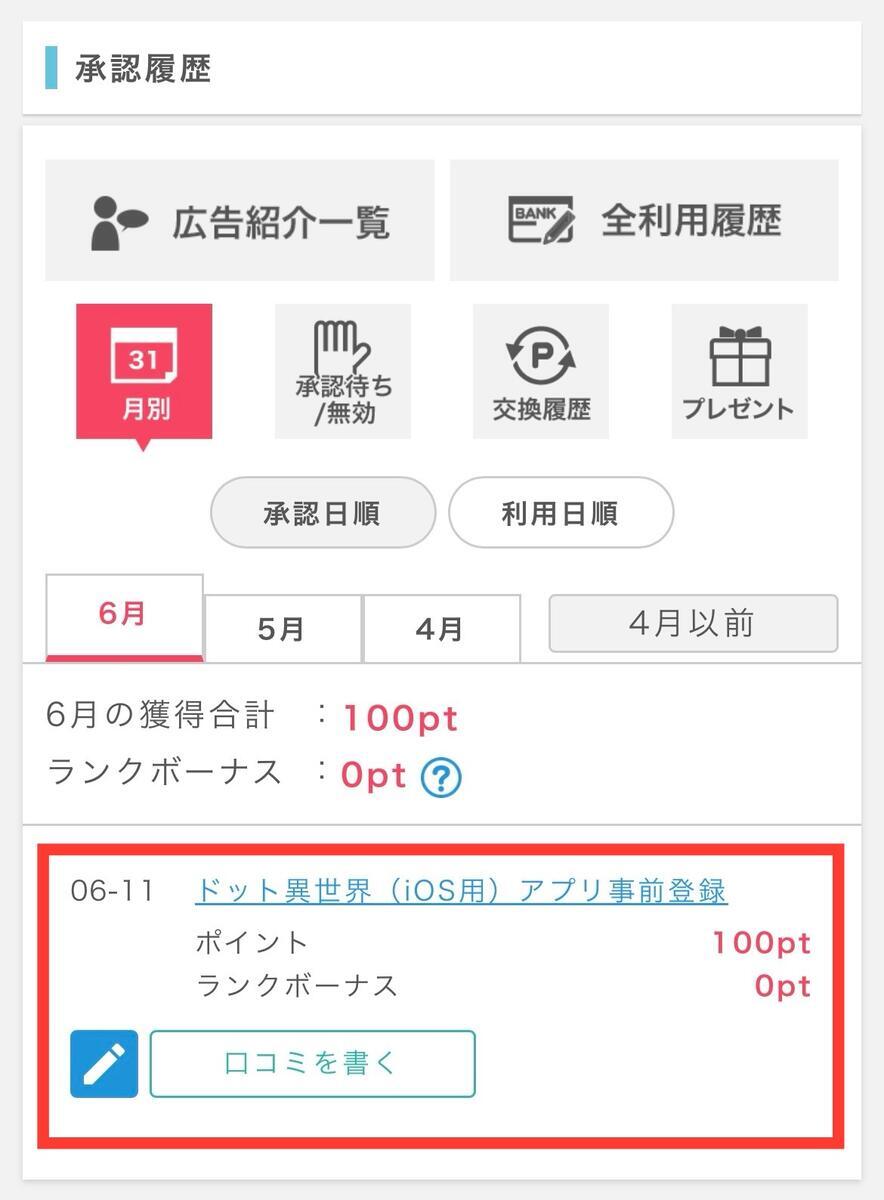
Task: Switch to the 4月 tab
Action: [441, 628]
